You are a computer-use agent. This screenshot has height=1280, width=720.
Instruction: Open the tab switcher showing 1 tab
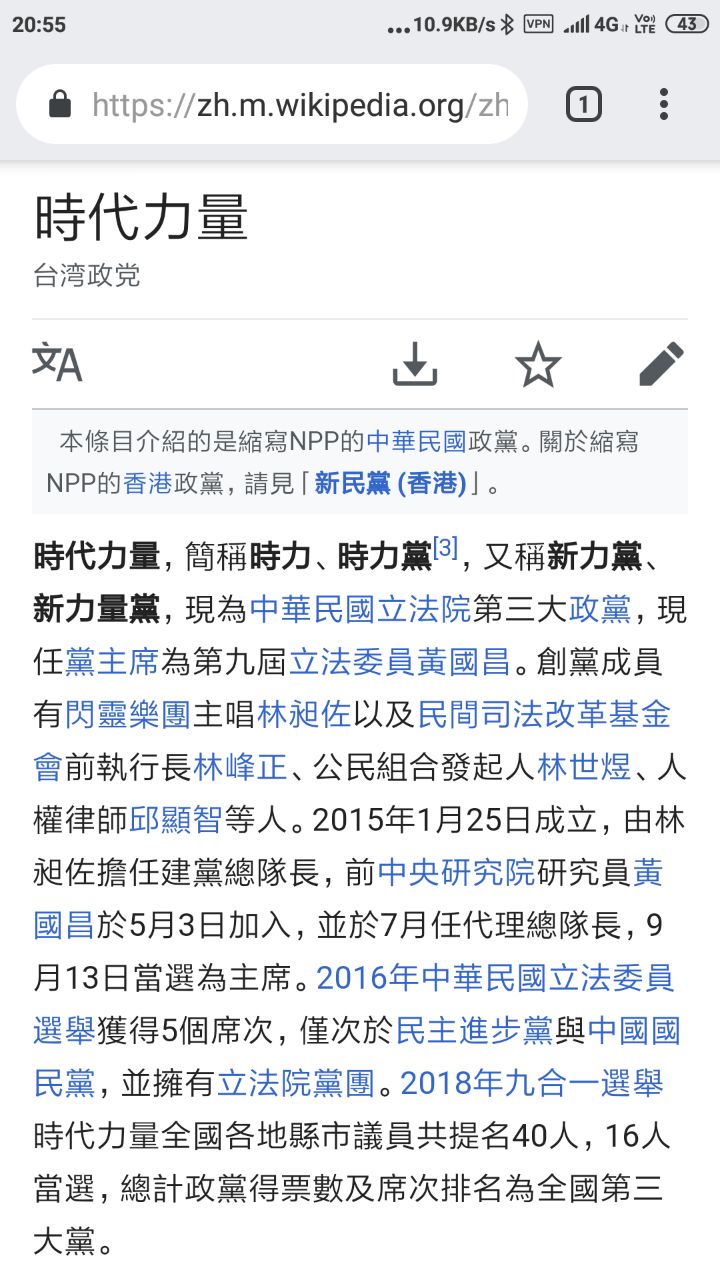[584, 104]
